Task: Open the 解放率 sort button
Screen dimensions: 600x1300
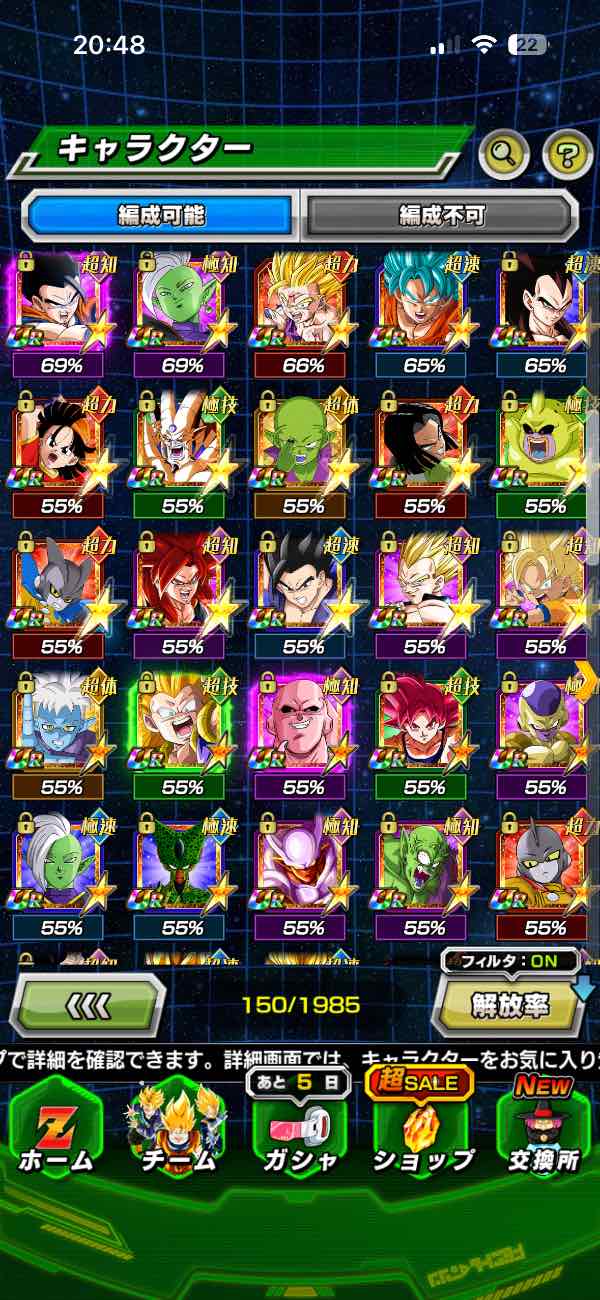Action: point(510,1004)
